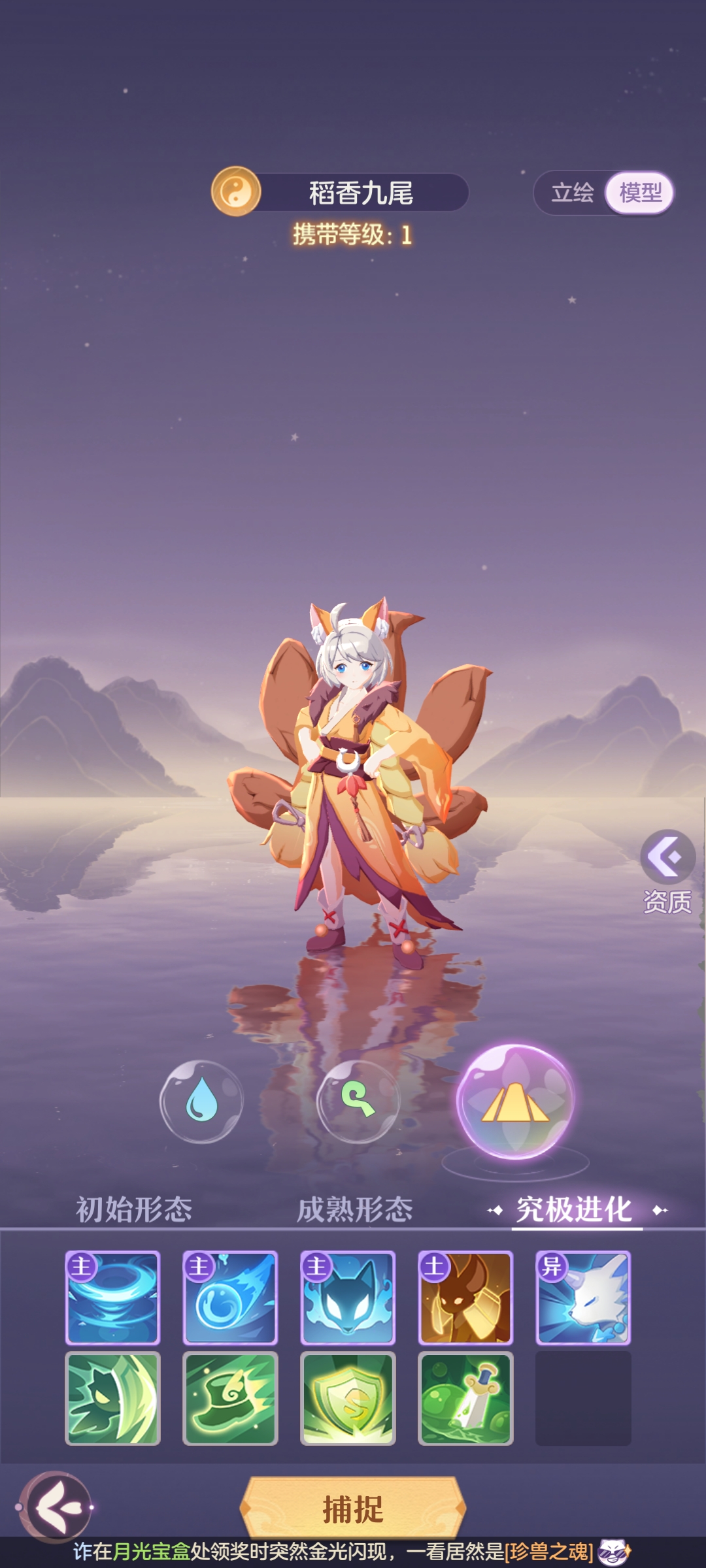Expand the 资质 side panel arrow
This screenshot has width=706, height=1568.
click(667, 857)
